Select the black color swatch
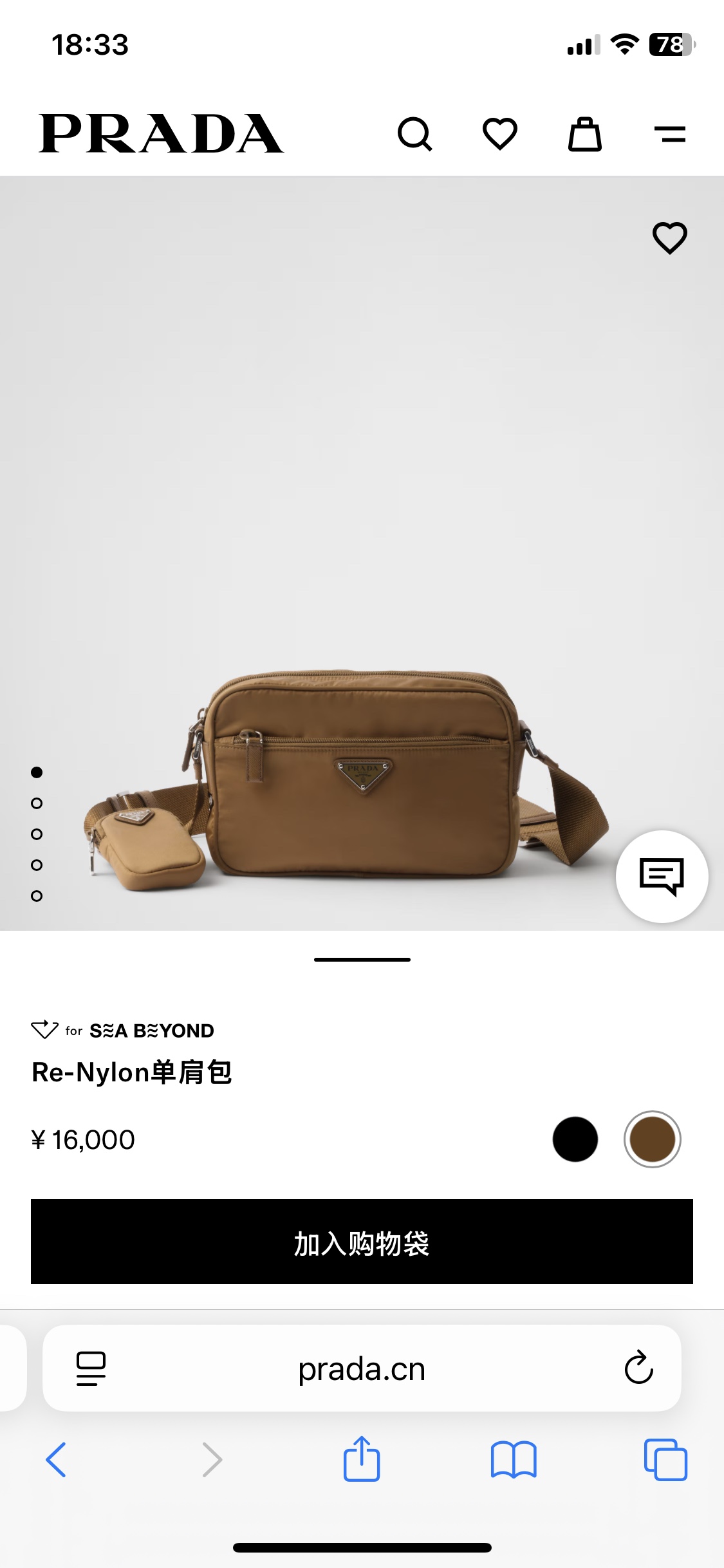The height and width of the screenshot is (1568, 724). (x=575, y=1139)
